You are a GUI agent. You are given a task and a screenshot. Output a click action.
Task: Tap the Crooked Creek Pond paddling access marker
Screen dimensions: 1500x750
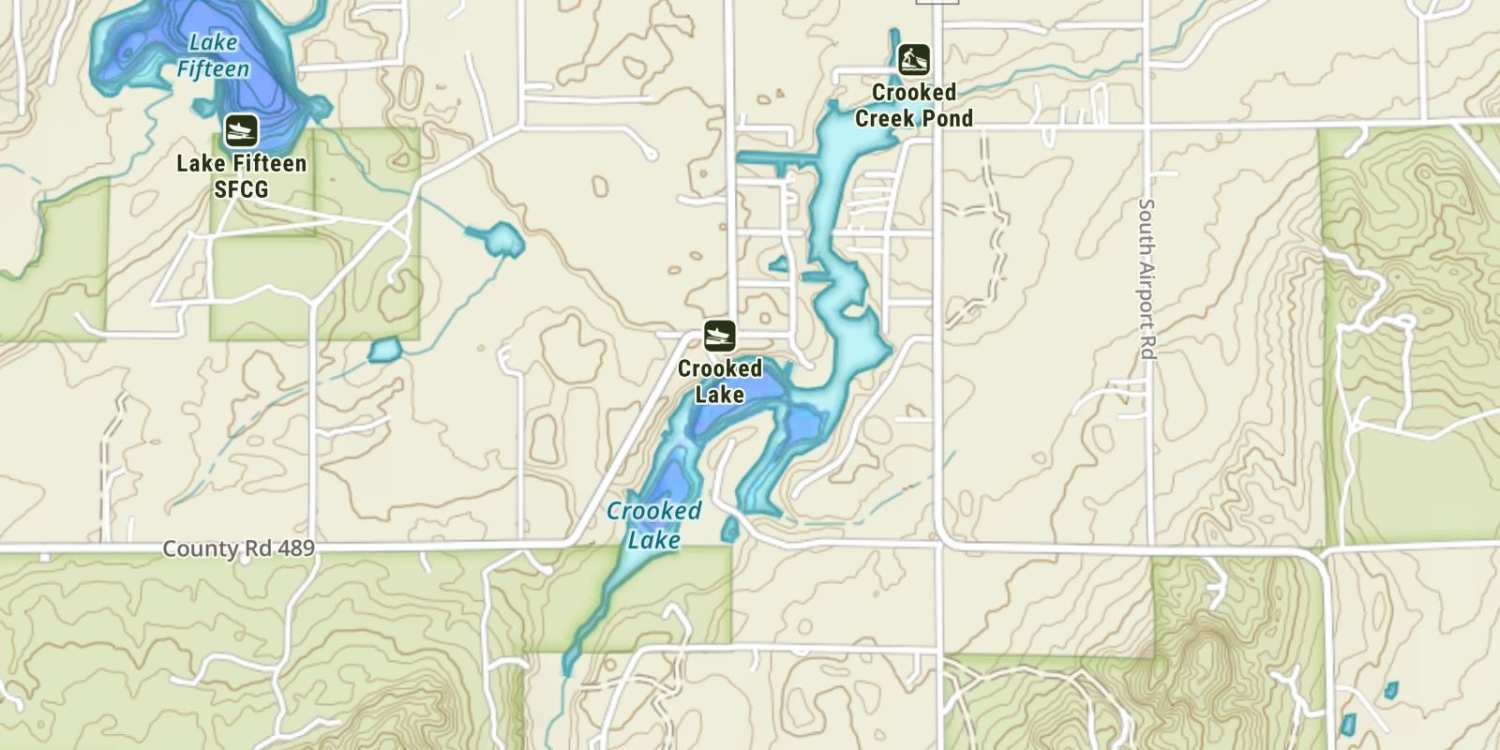click(x=913, y=60)
